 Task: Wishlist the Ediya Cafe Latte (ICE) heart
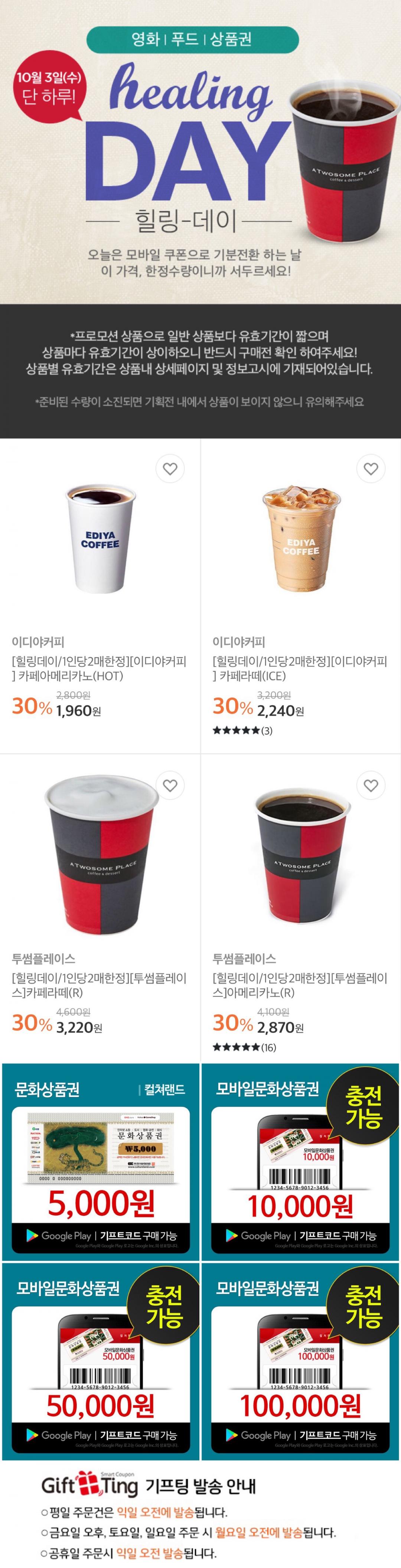(371, 469)
